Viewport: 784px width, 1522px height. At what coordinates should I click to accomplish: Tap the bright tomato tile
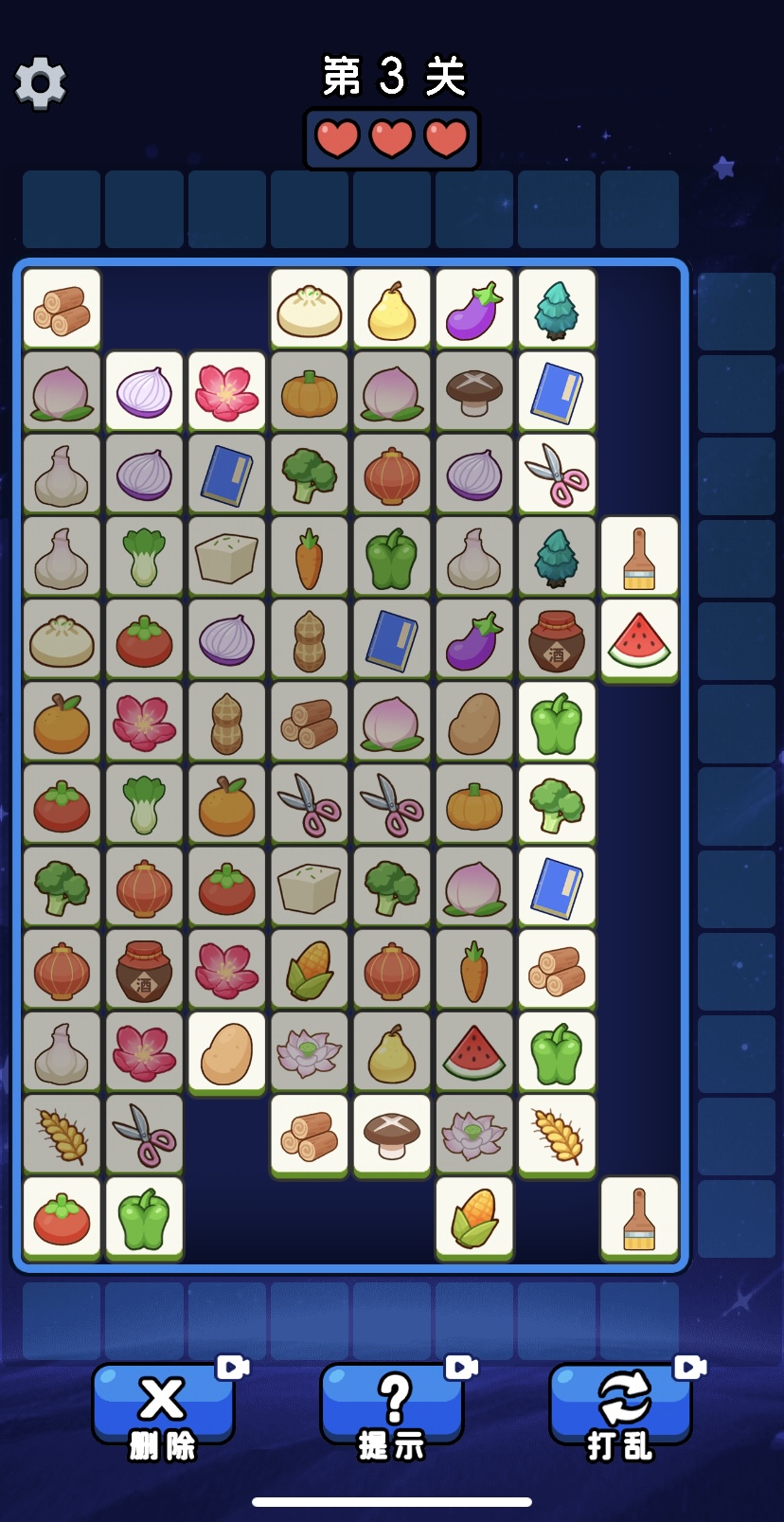[x=62, y=1217]
